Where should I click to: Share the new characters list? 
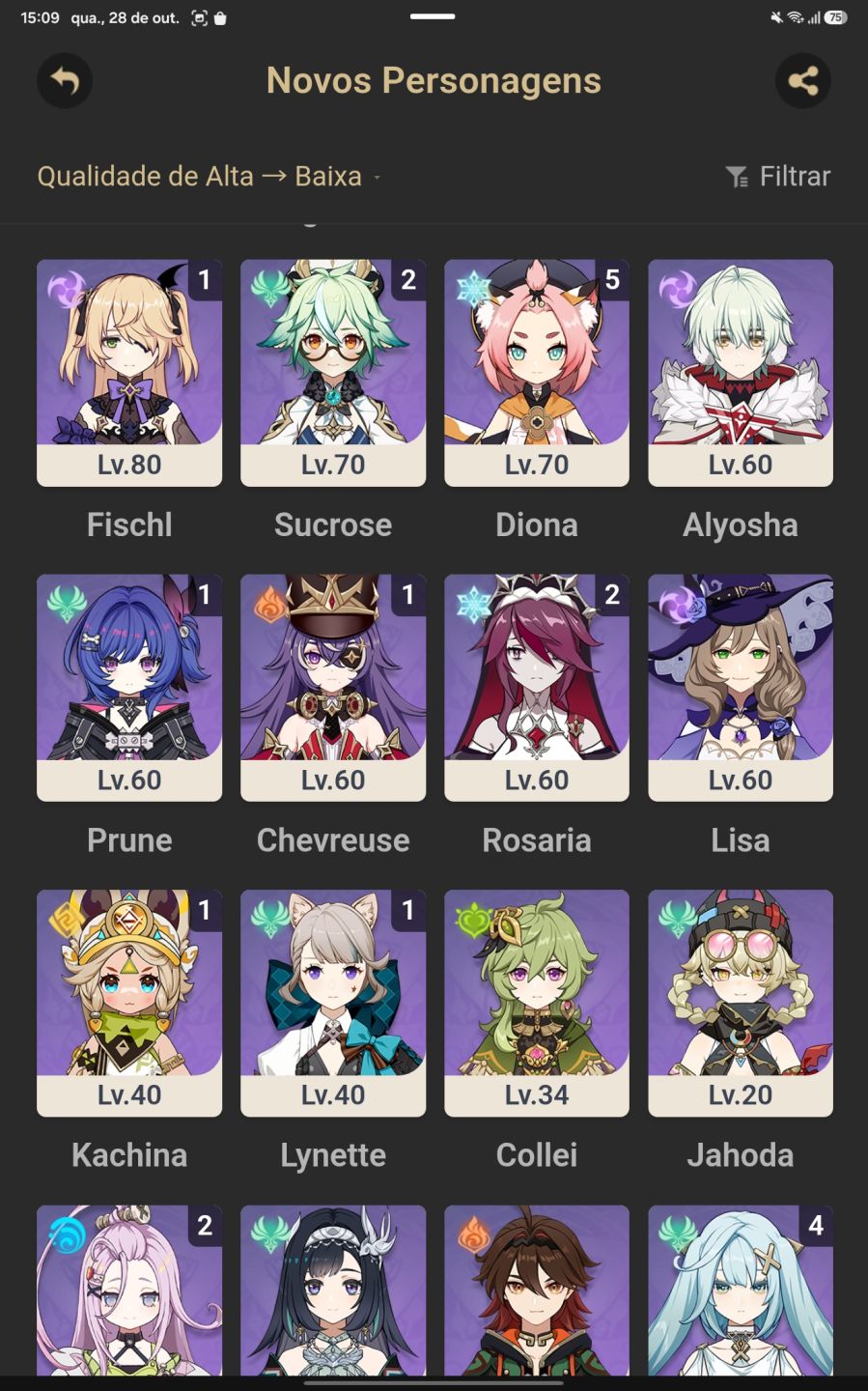(803, 80)
